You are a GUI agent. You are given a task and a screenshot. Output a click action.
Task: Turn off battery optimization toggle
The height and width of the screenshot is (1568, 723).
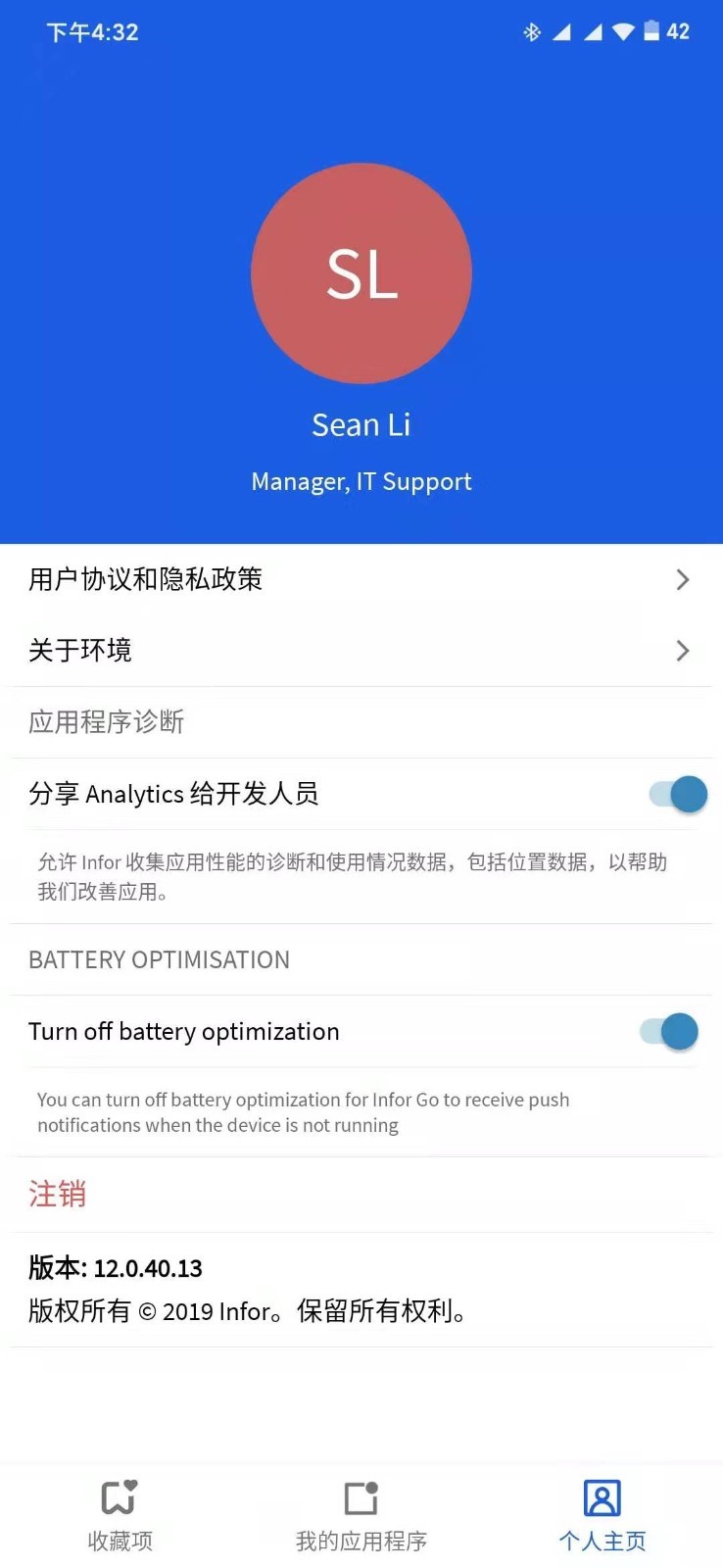[668, 1031]
